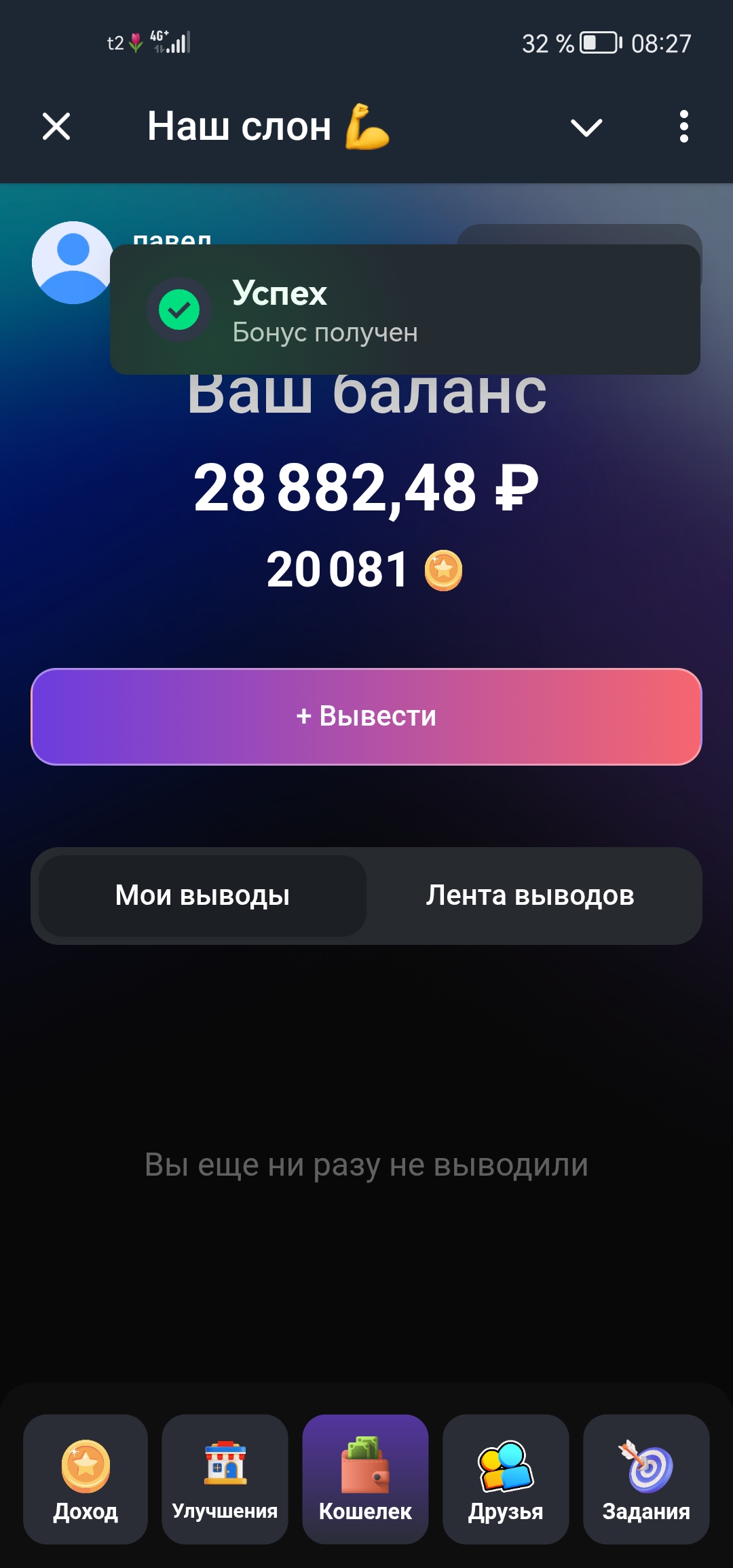View the Задания section
The width and height of the screenshot is (733, 1568).
(646, 1478)
